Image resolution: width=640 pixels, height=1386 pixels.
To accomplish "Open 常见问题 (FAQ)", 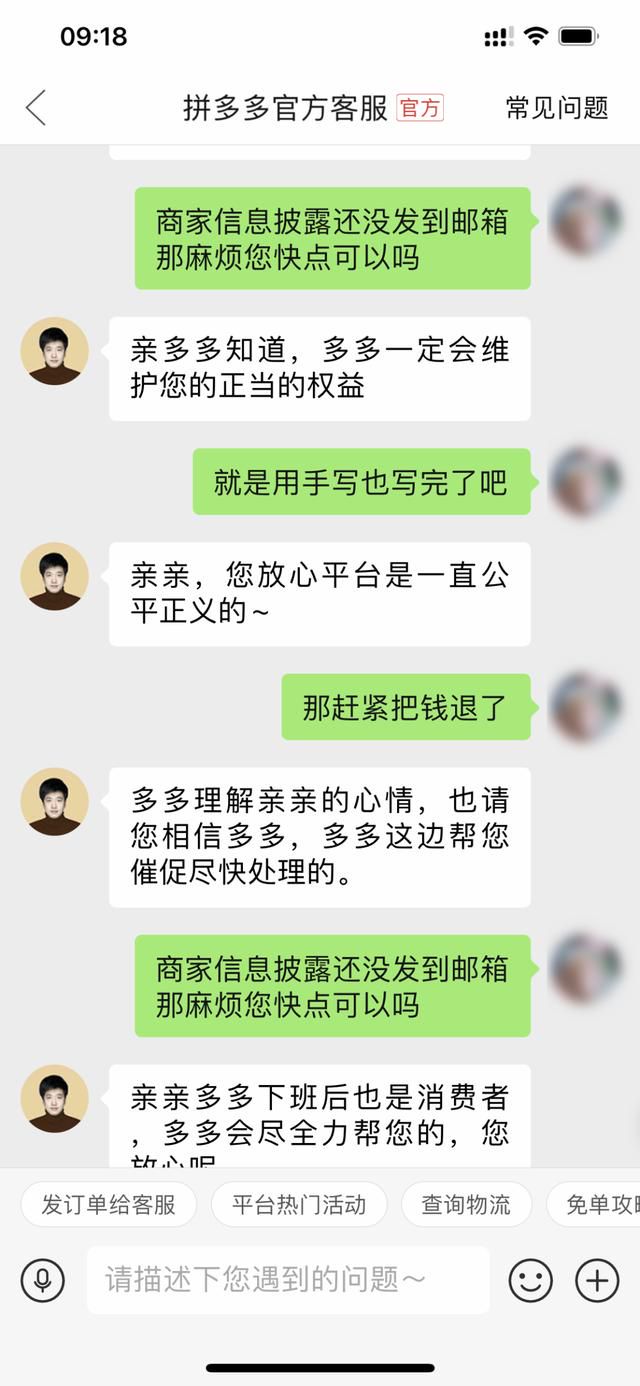I will point(557,108).
